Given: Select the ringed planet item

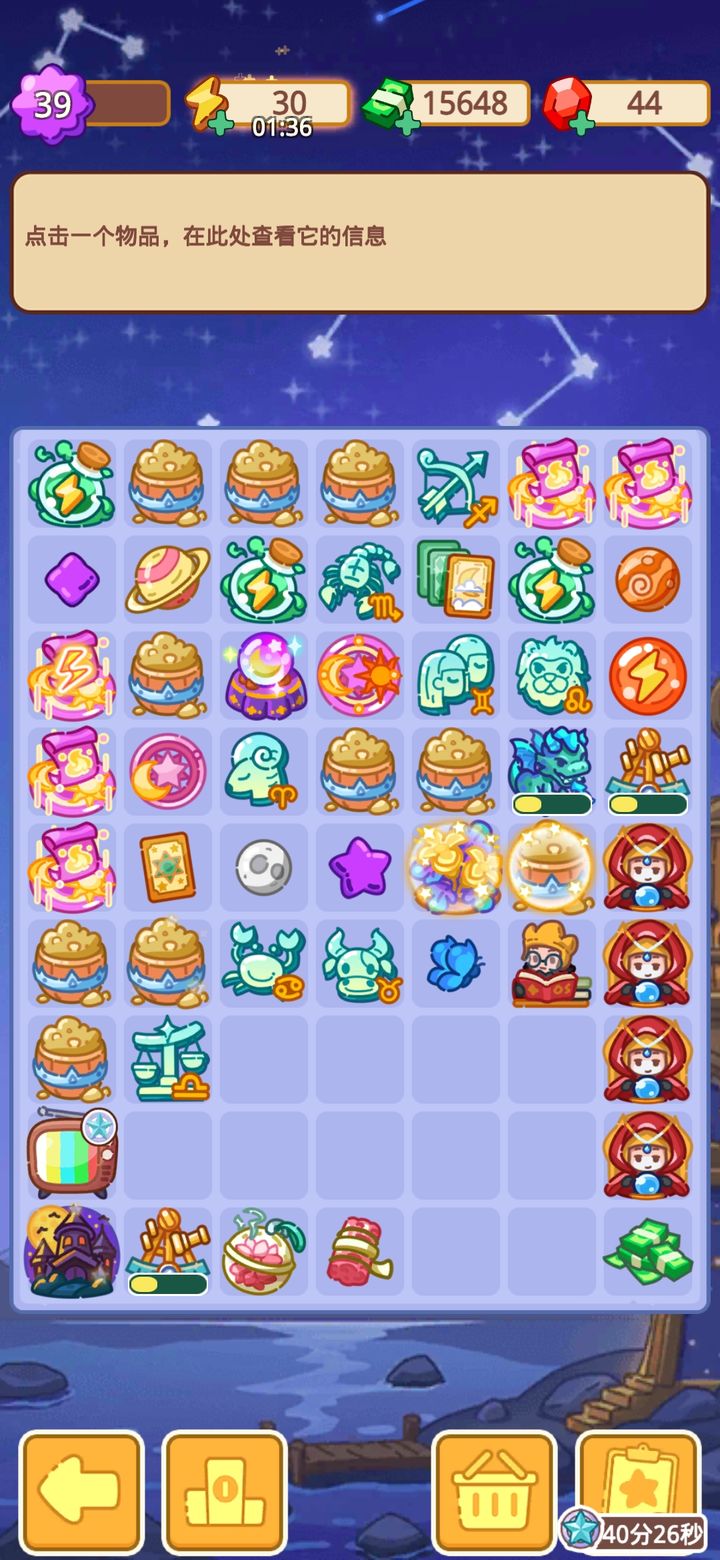Looking at the screenshot, I should point(167,580).
